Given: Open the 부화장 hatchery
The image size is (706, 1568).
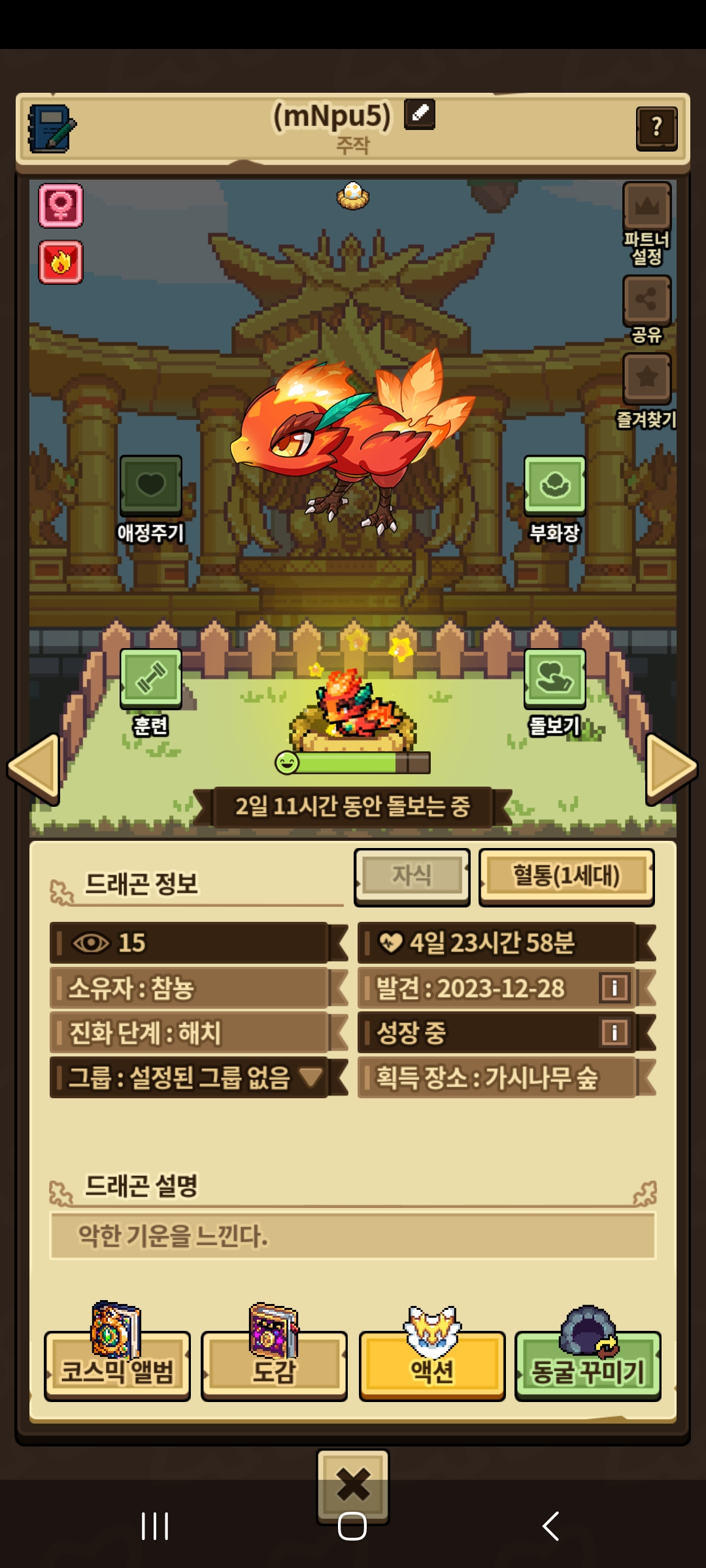Looking at the screenshot, I should 554,485.
